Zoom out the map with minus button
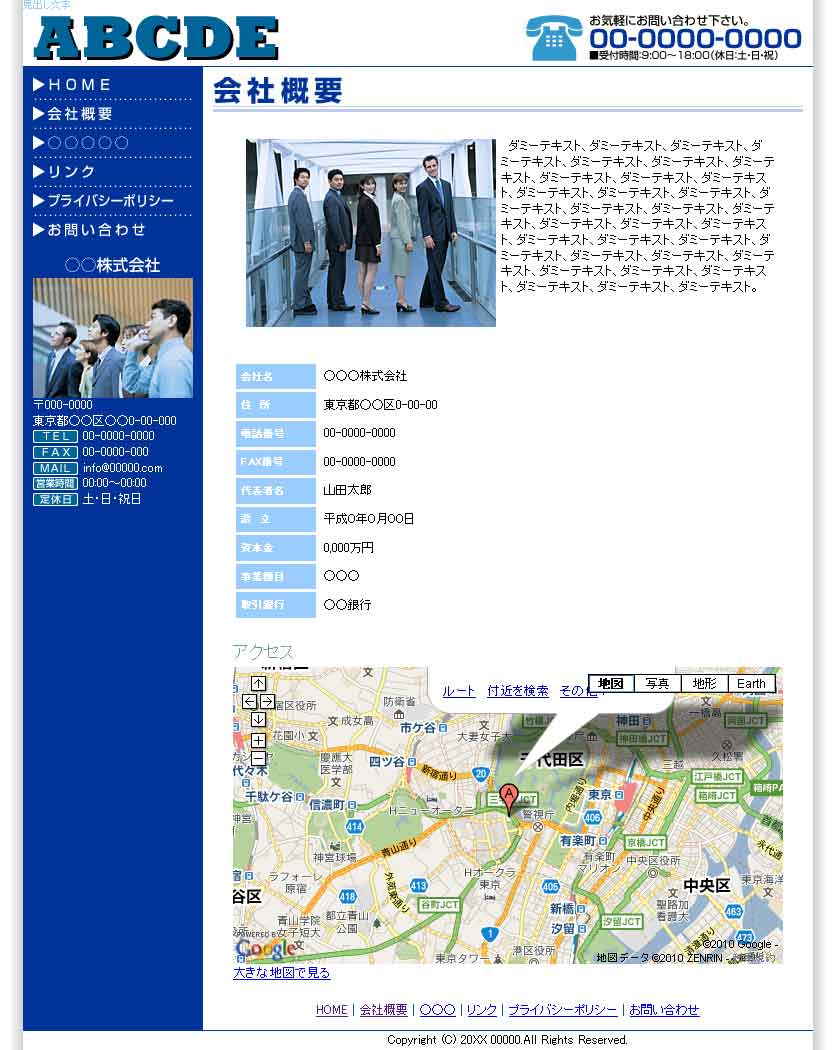This screenshot has height=1050, width=840. [x=258, y=759]
